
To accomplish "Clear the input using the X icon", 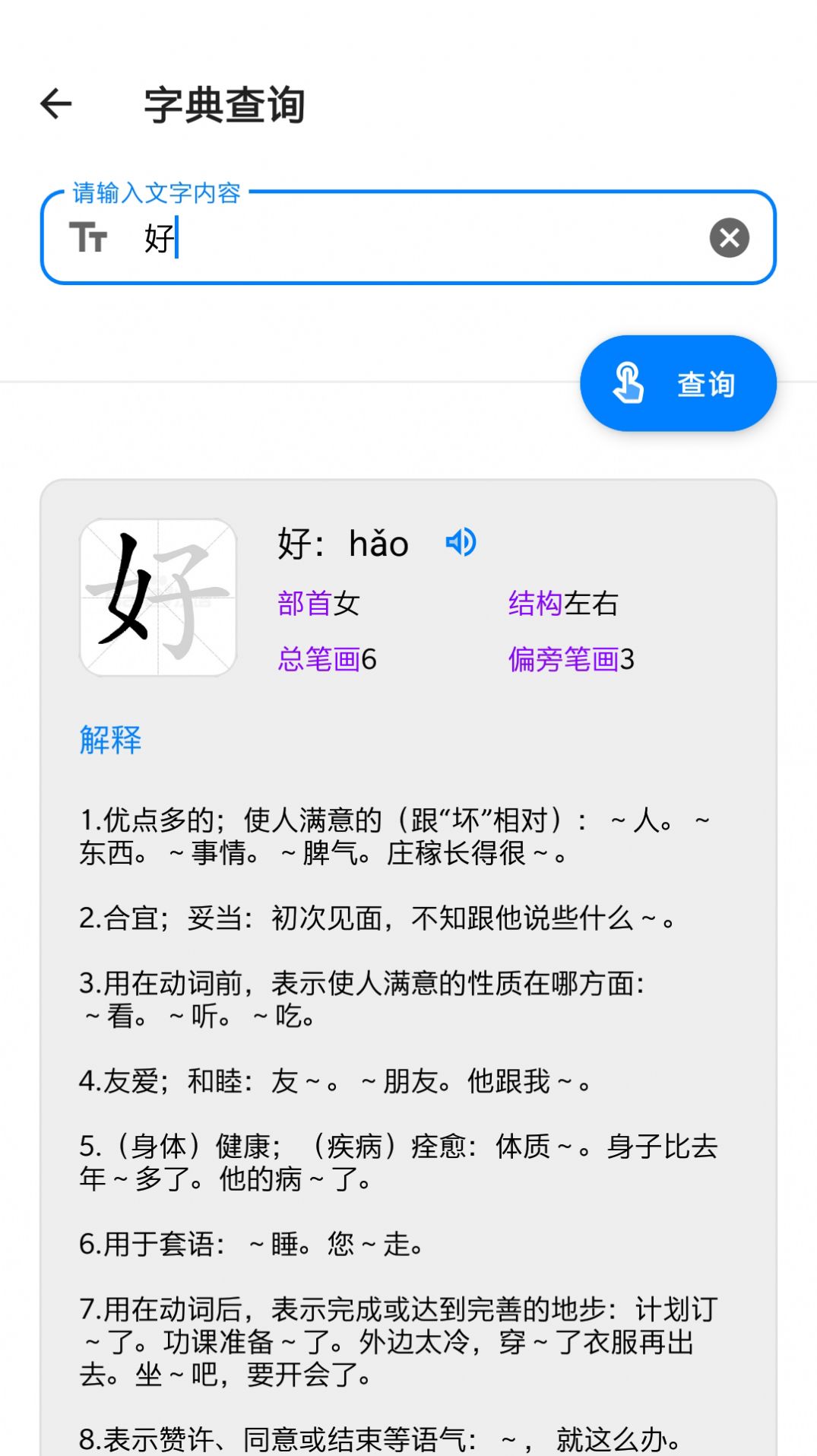I will coord(728,238).
